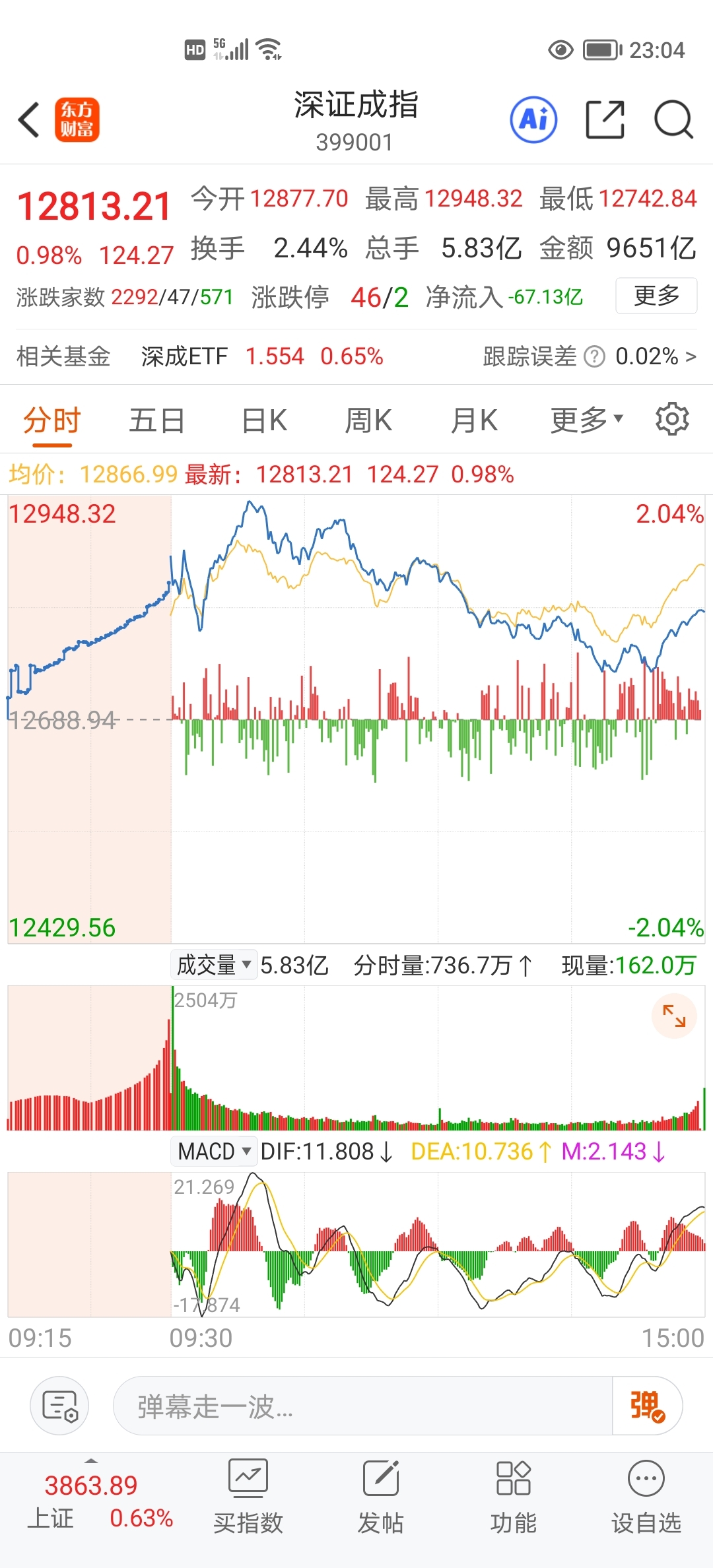Share this index page
This screenshot has height=1568, width=713.
point(605,120)
